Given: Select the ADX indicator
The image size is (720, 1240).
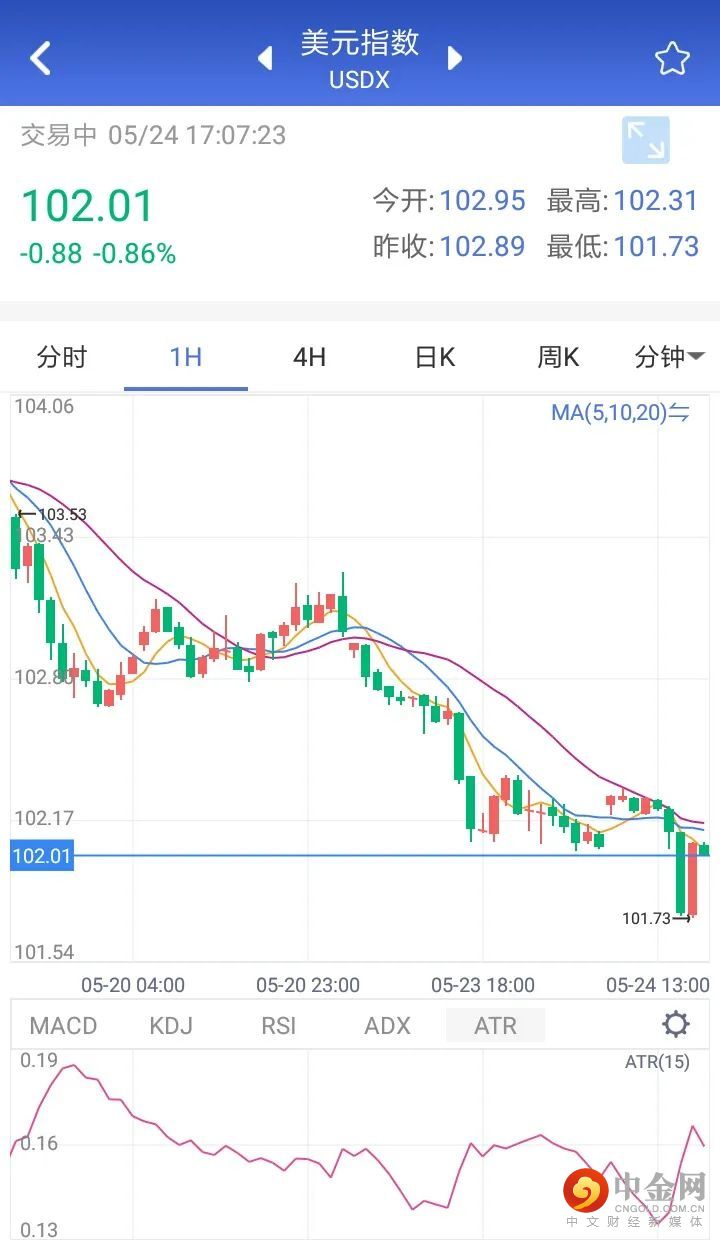Looking at the screenshot, I should coord(387,1025).
